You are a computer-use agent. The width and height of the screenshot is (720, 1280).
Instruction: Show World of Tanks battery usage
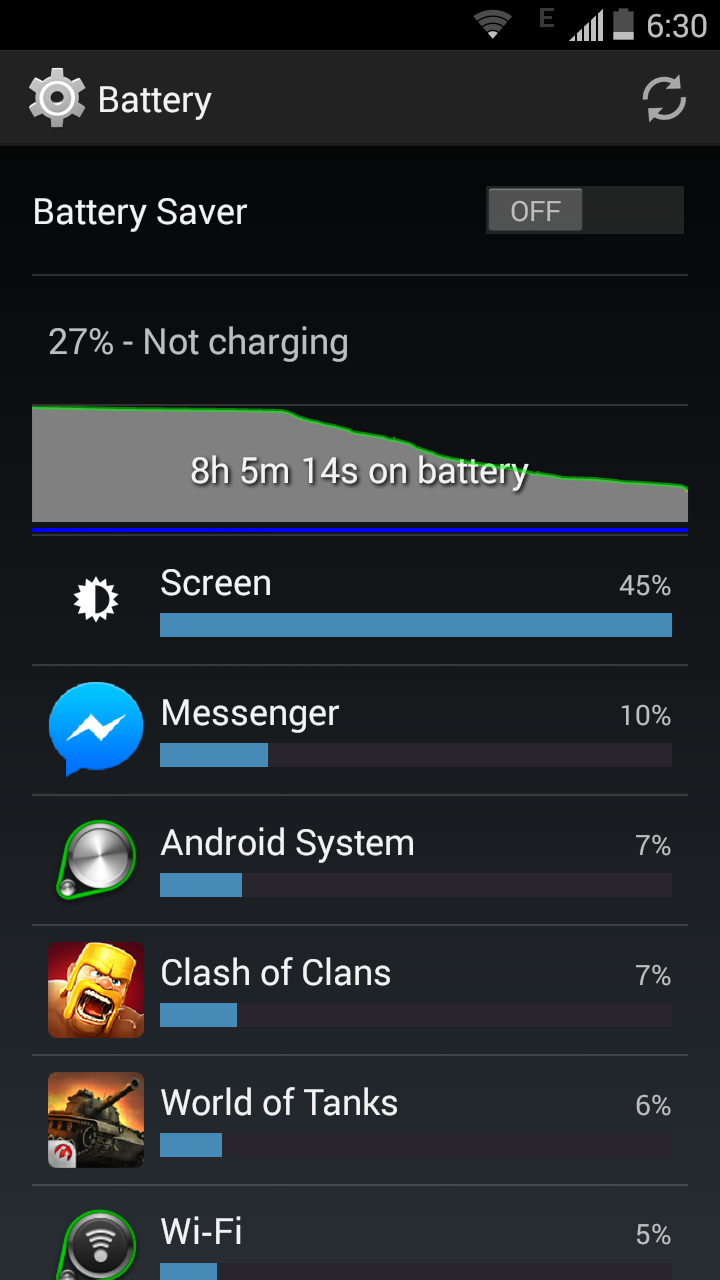click(360, 1120)
